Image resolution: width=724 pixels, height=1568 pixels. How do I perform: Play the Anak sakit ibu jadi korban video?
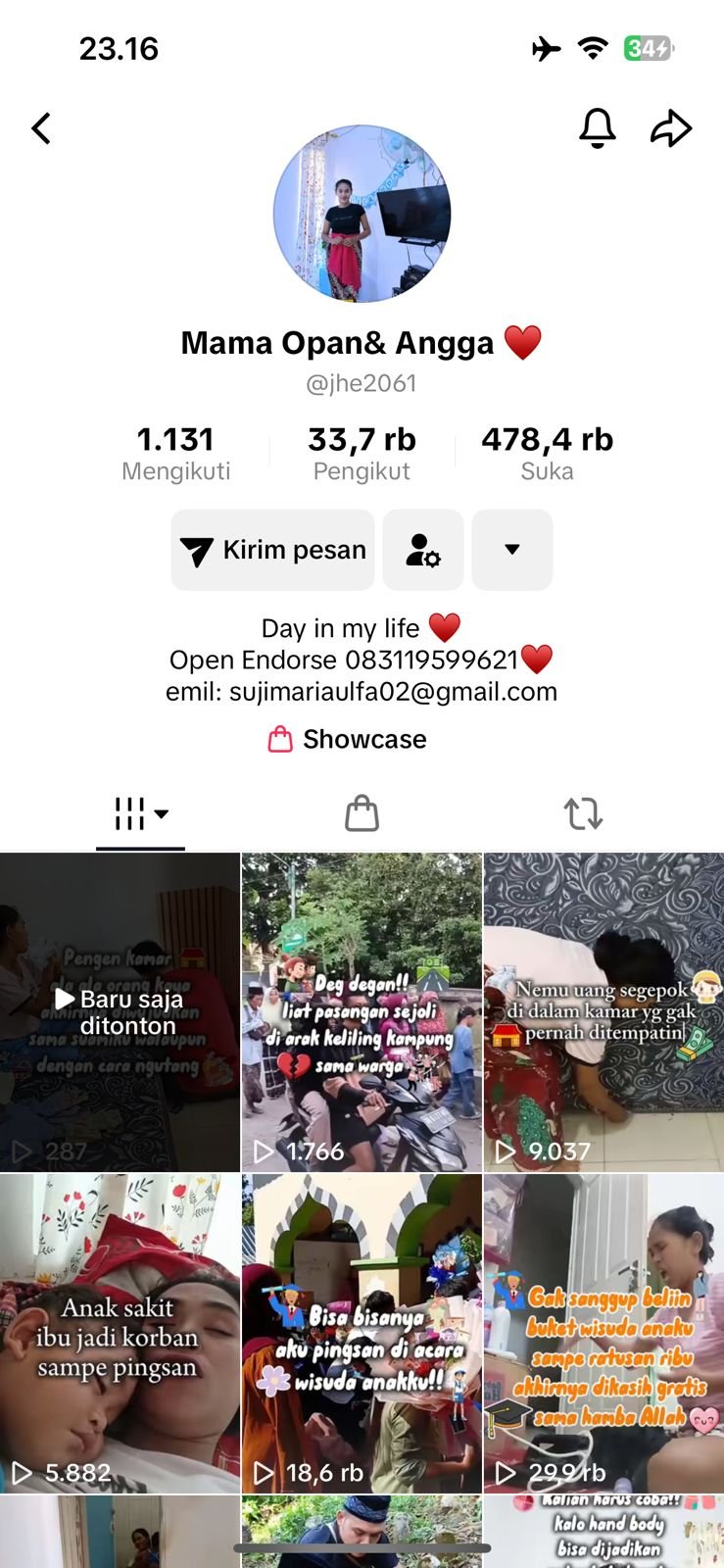coord(120,1334)
